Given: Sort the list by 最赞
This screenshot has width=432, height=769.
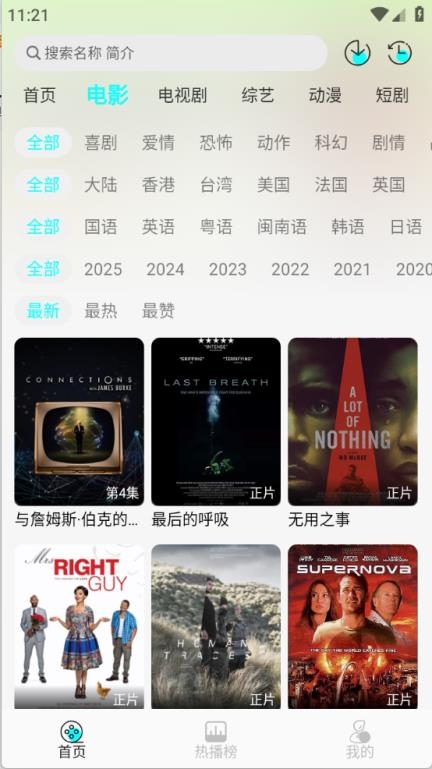Looking at the screenshot, I should pos(158,311).
